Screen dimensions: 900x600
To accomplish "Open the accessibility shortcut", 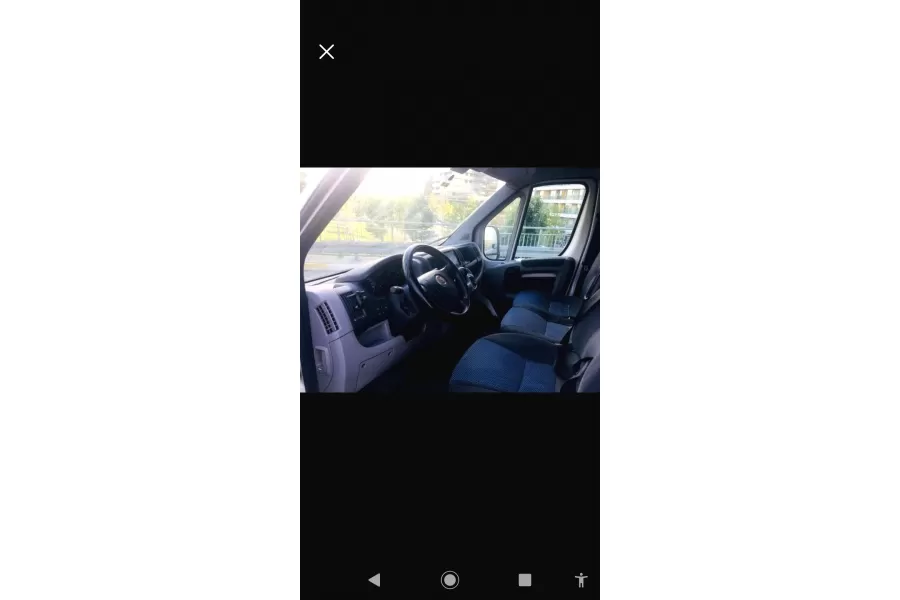I will [581, 579].
